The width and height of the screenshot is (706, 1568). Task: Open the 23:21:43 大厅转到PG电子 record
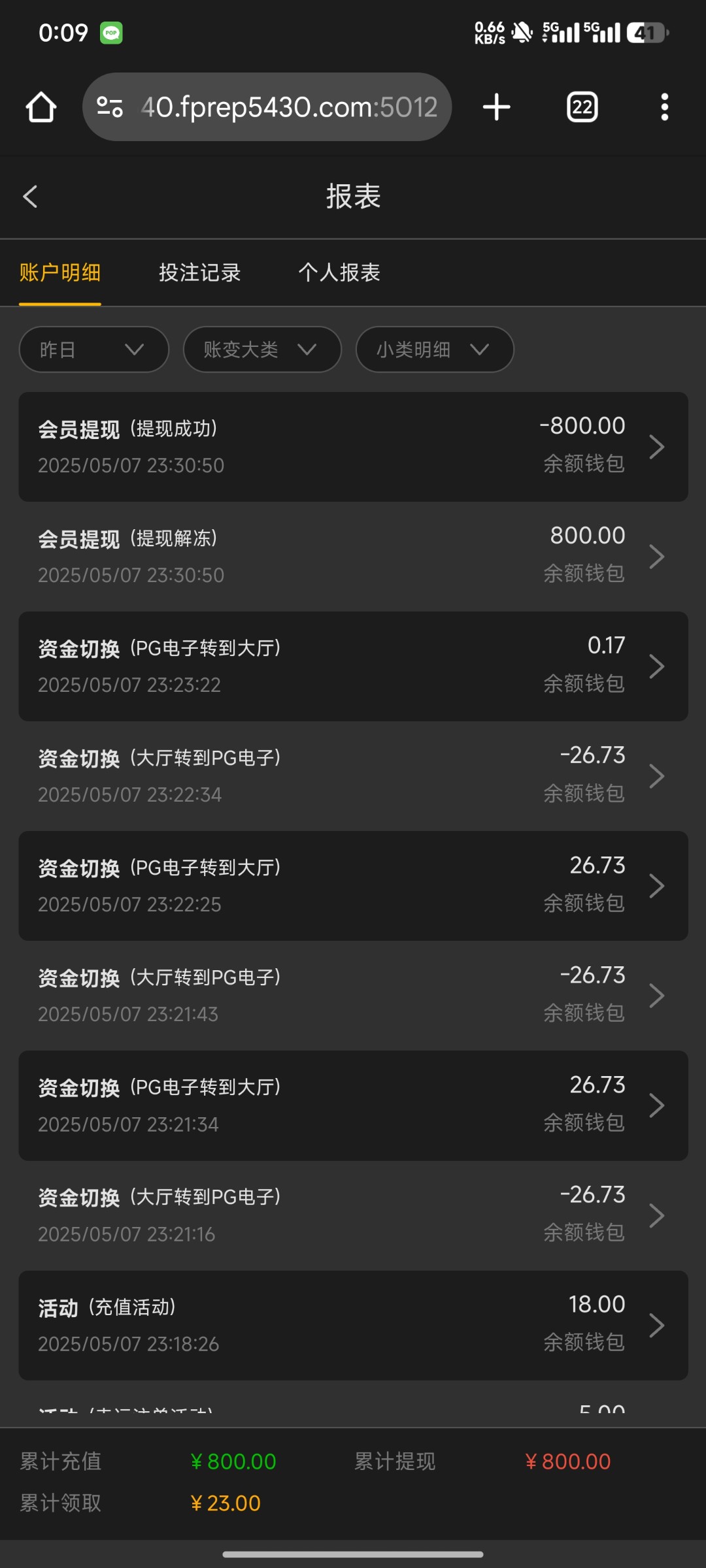click(353, 996)
